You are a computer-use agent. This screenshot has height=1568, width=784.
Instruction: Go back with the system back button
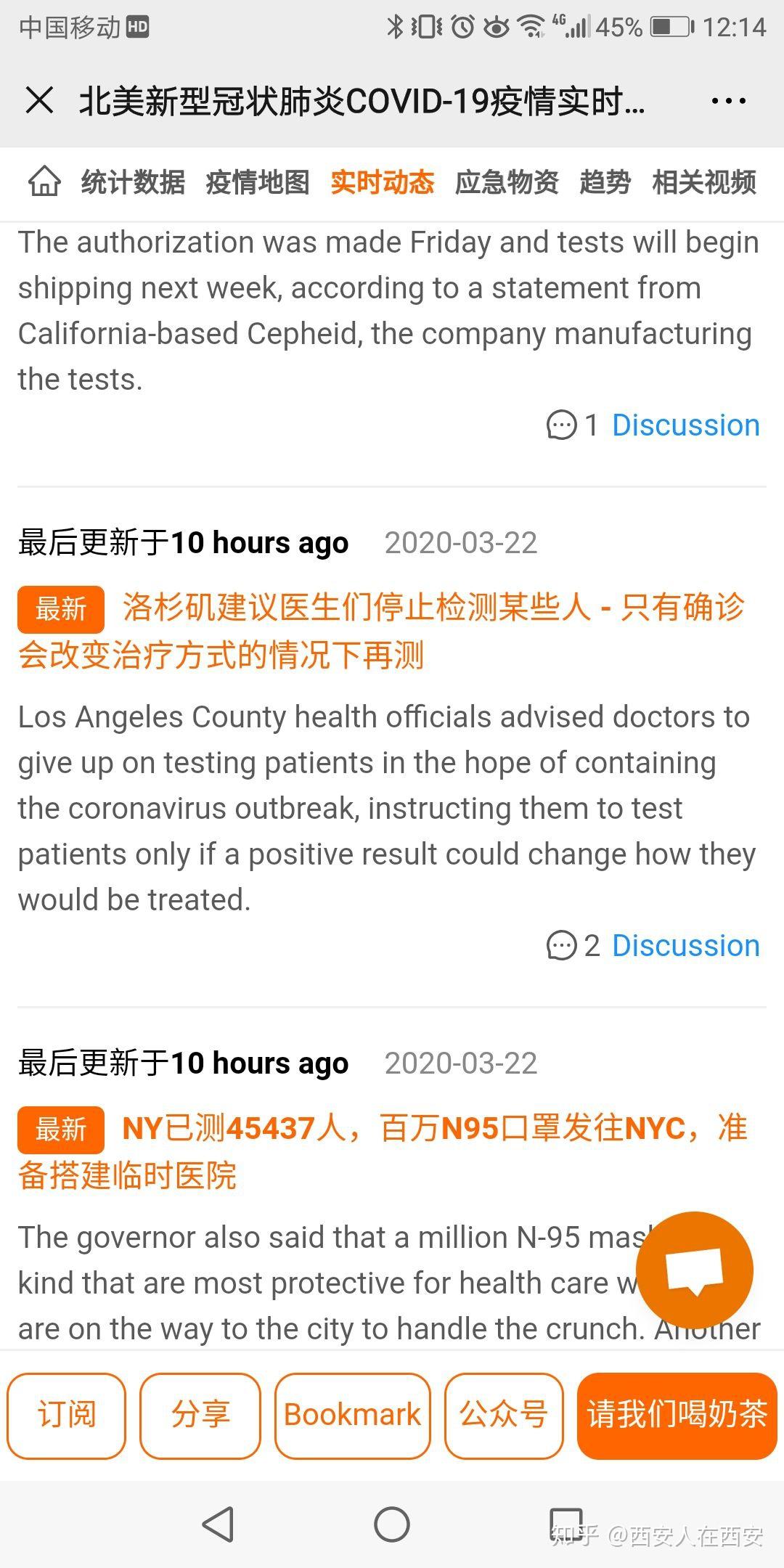click(x=218, y=1523)
